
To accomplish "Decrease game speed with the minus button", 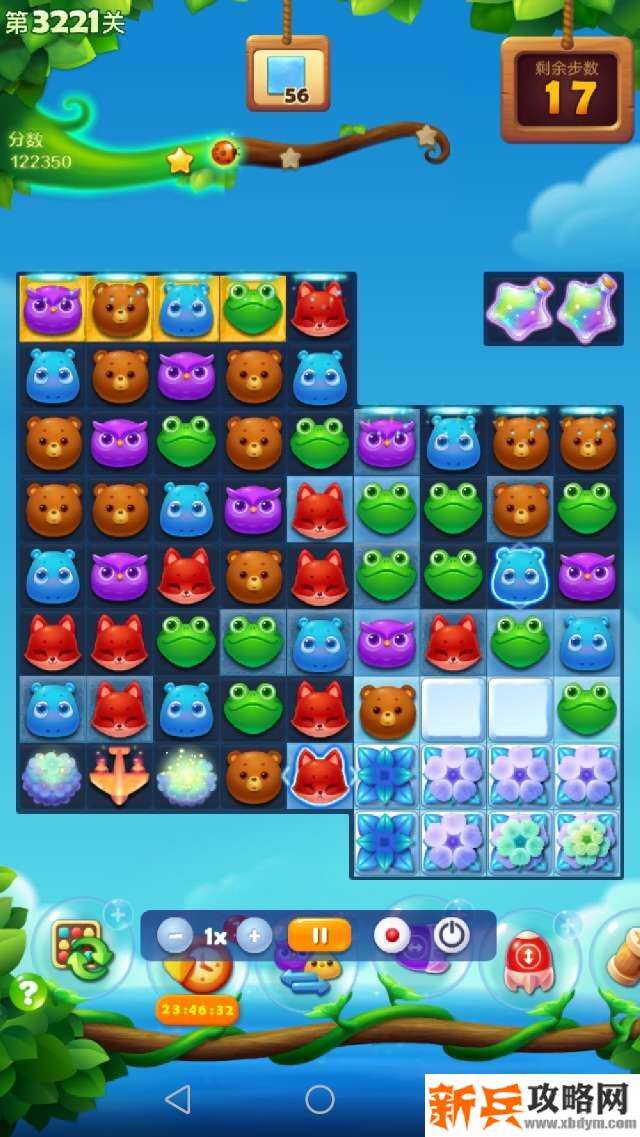I will [x=175, y=936].
